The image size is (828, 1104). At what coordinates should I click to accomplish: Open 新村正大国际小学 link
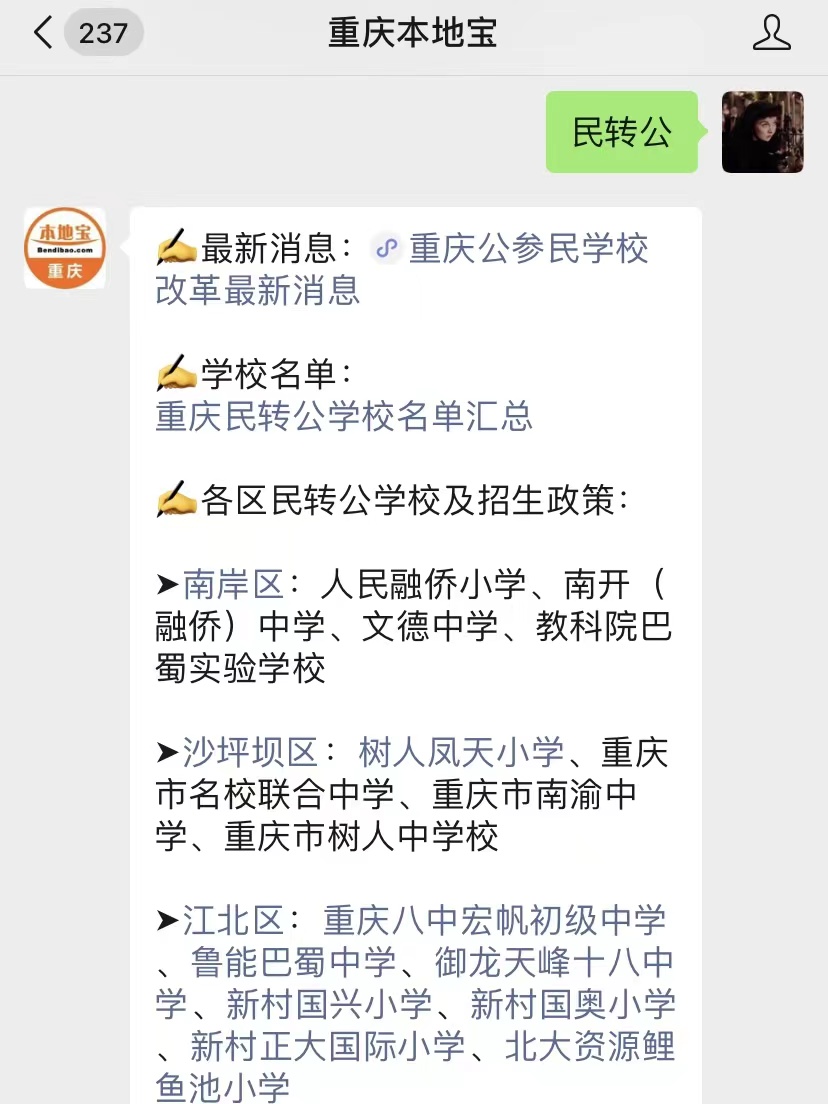point(327,1047)
